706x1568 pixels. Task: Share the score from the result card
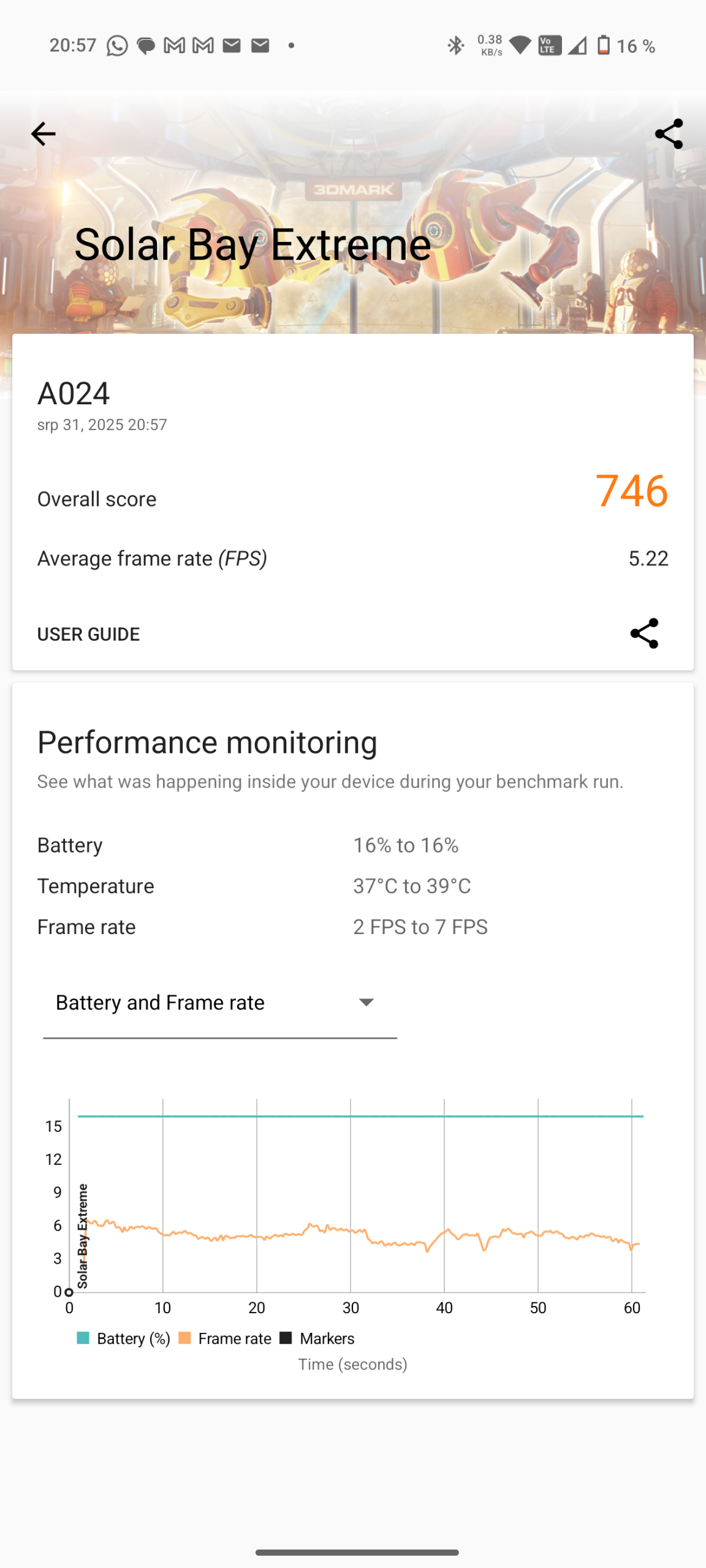coord(644,633)
